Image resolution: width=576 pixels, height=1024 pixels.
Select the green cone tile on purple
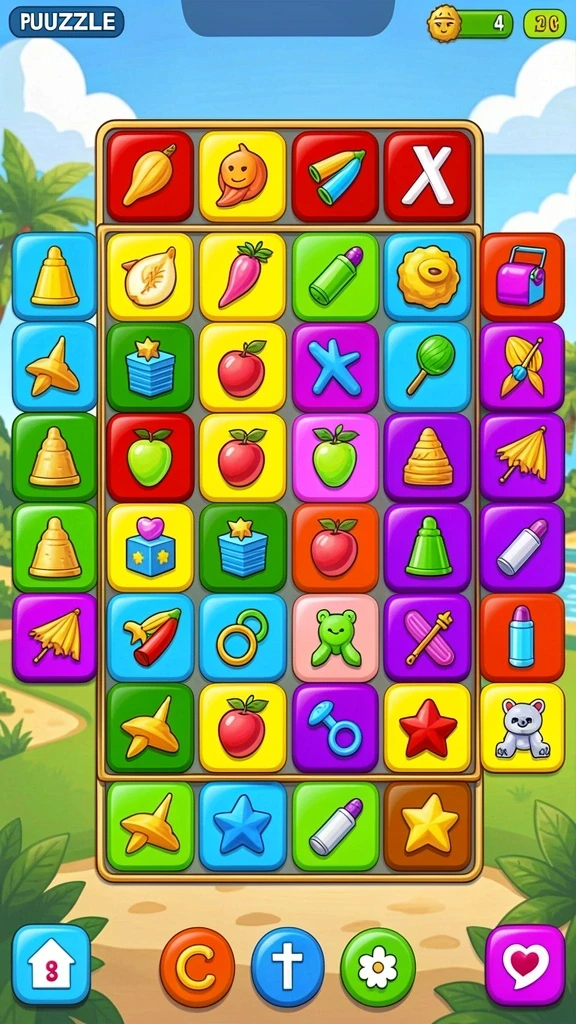[428, 547]
